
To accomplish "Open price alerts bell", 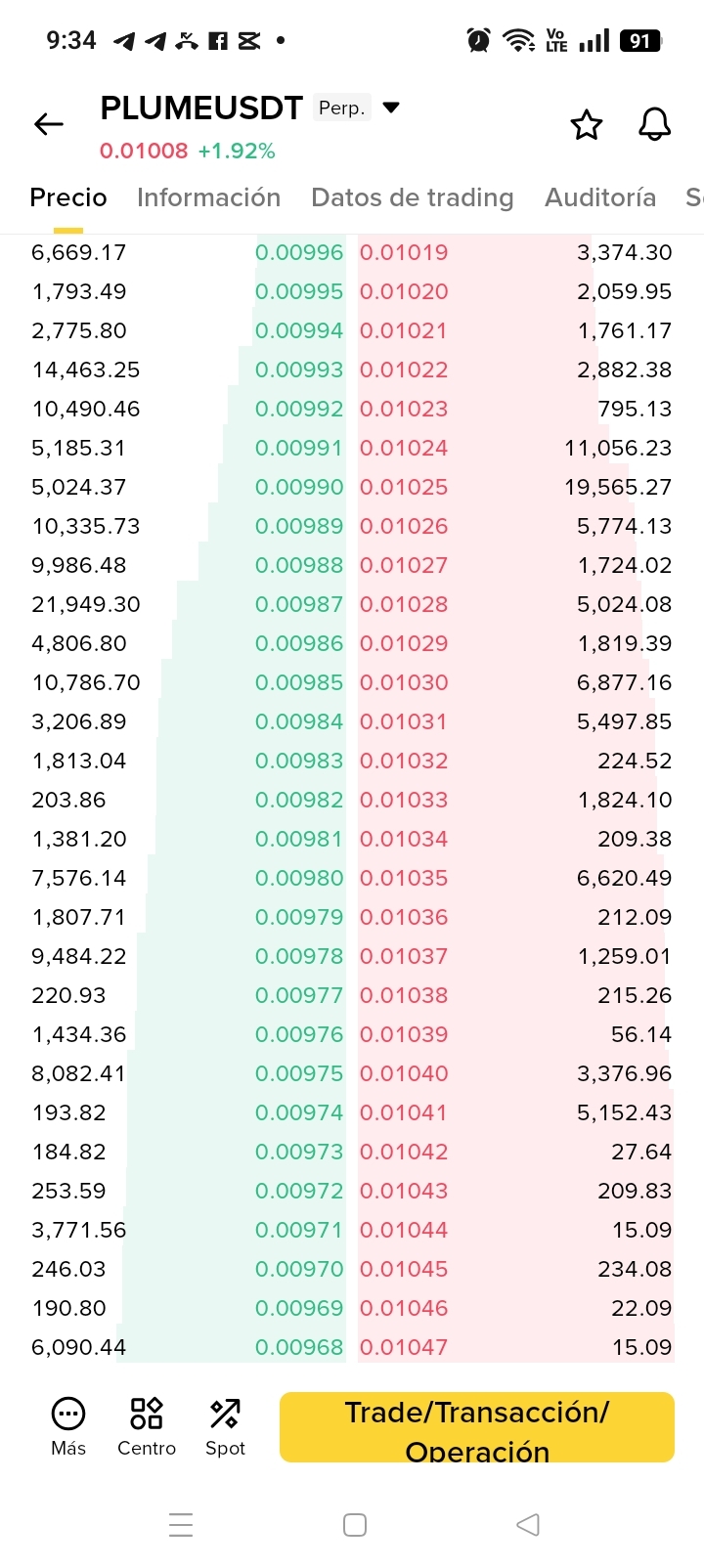I will [654, 125].
